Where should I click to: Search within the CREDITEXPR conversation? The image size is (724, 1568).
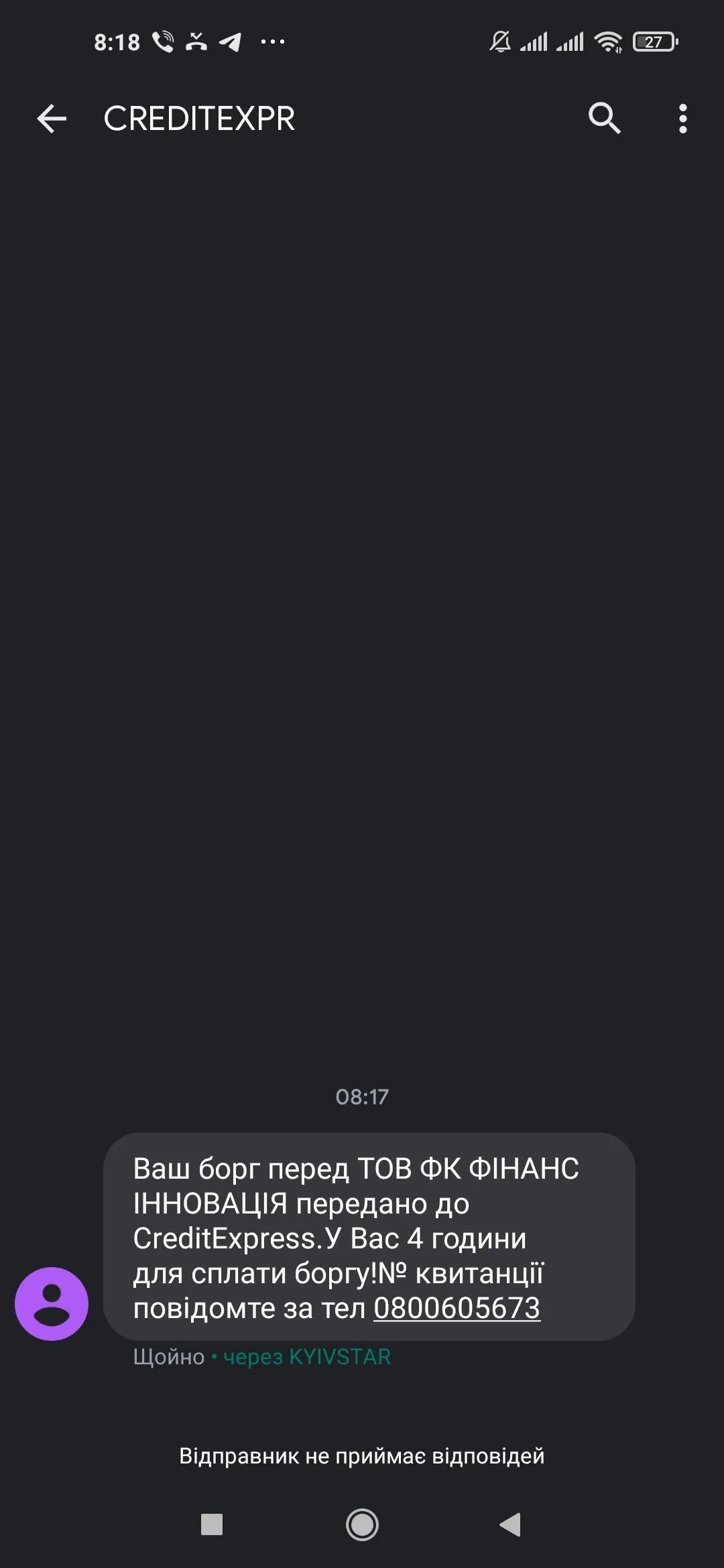[604, 119]
